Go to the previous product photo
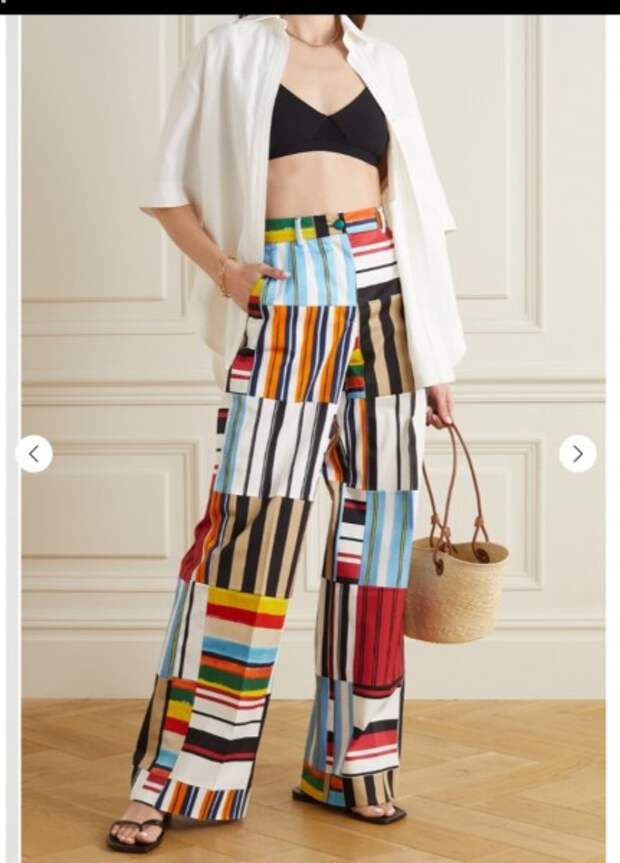This screenshot has width=620, height=863. (34, 454)
